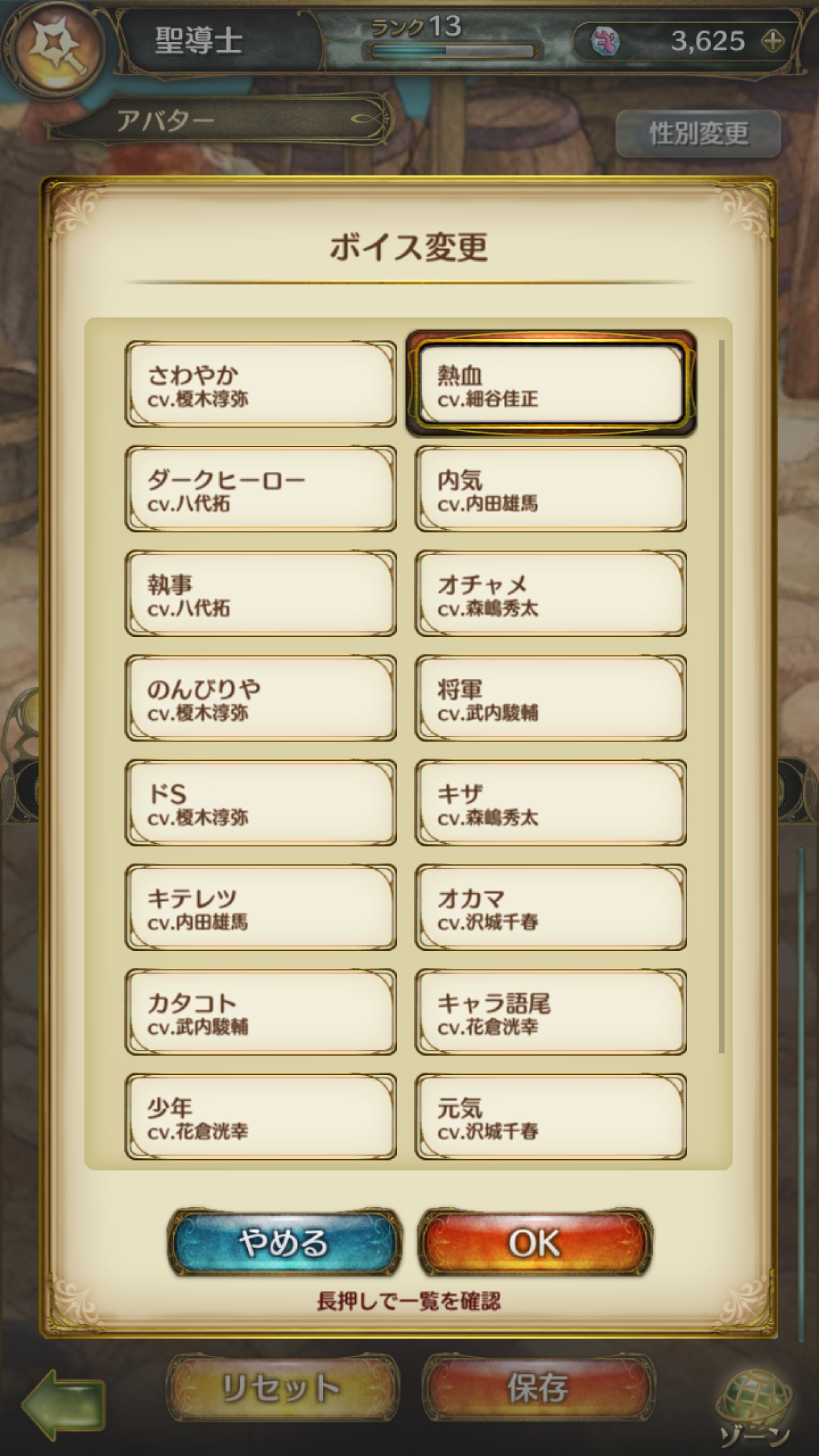Choose the オカマ voice option
The width and height of the screenshot is (819, 1456).
click(551, 907)
